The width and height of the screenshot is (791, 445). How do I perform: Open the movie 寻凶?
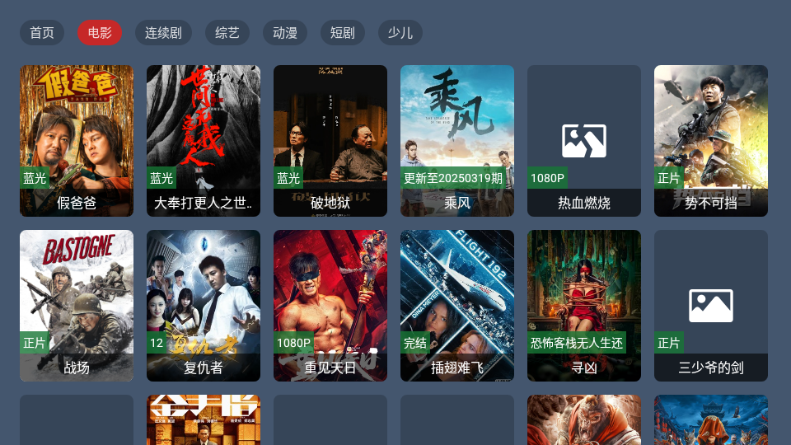[584, 305]
